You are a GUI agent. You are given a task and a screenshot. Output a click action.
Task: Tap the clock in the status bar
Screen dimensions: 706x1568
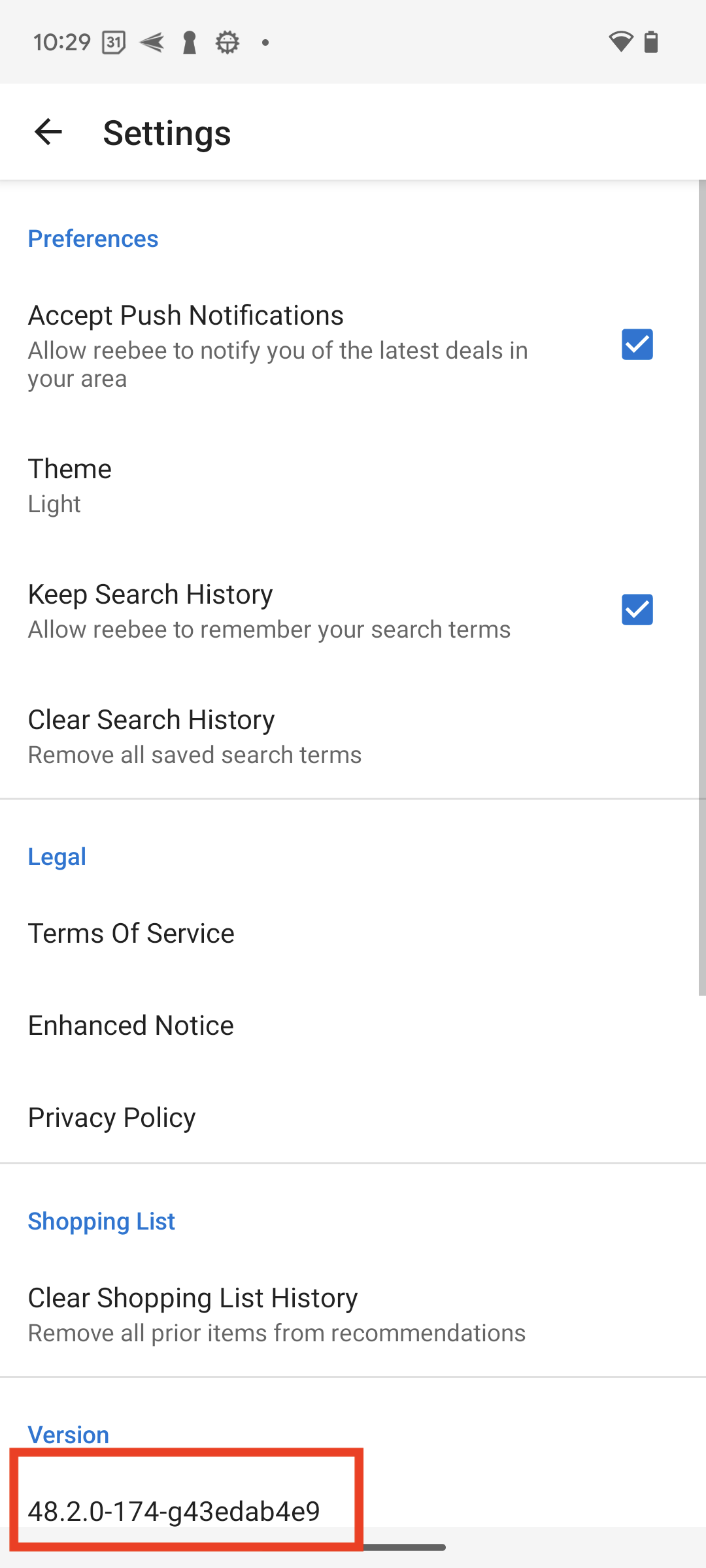pos(63,42)
